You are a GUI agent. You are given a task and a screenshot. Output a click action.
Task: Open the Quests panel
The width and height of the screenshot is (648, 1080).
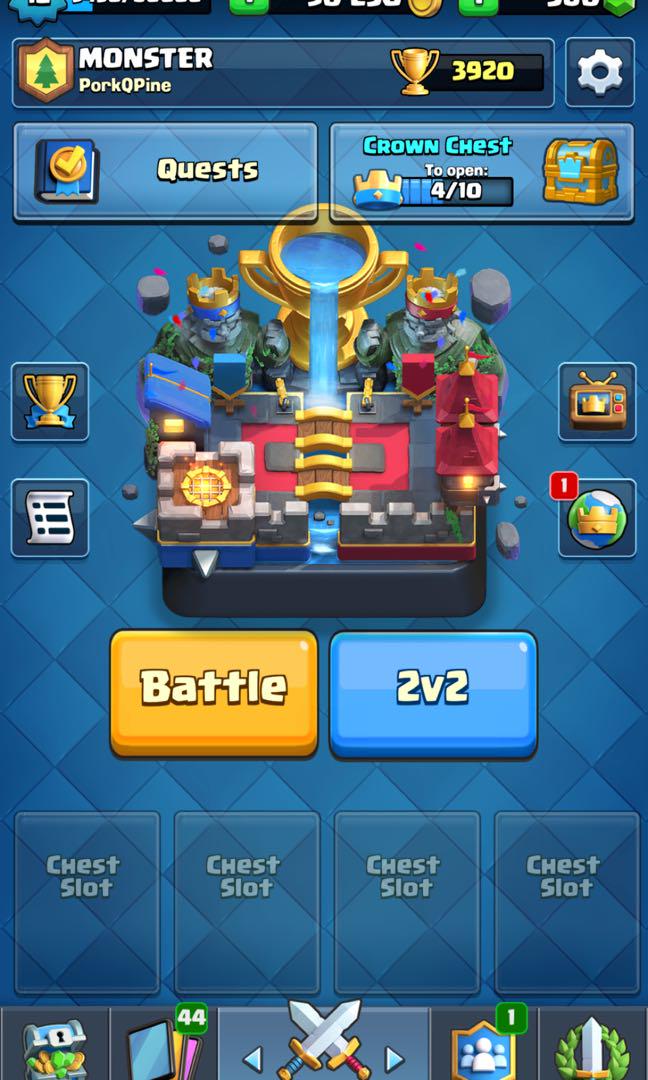click(165, 170)
